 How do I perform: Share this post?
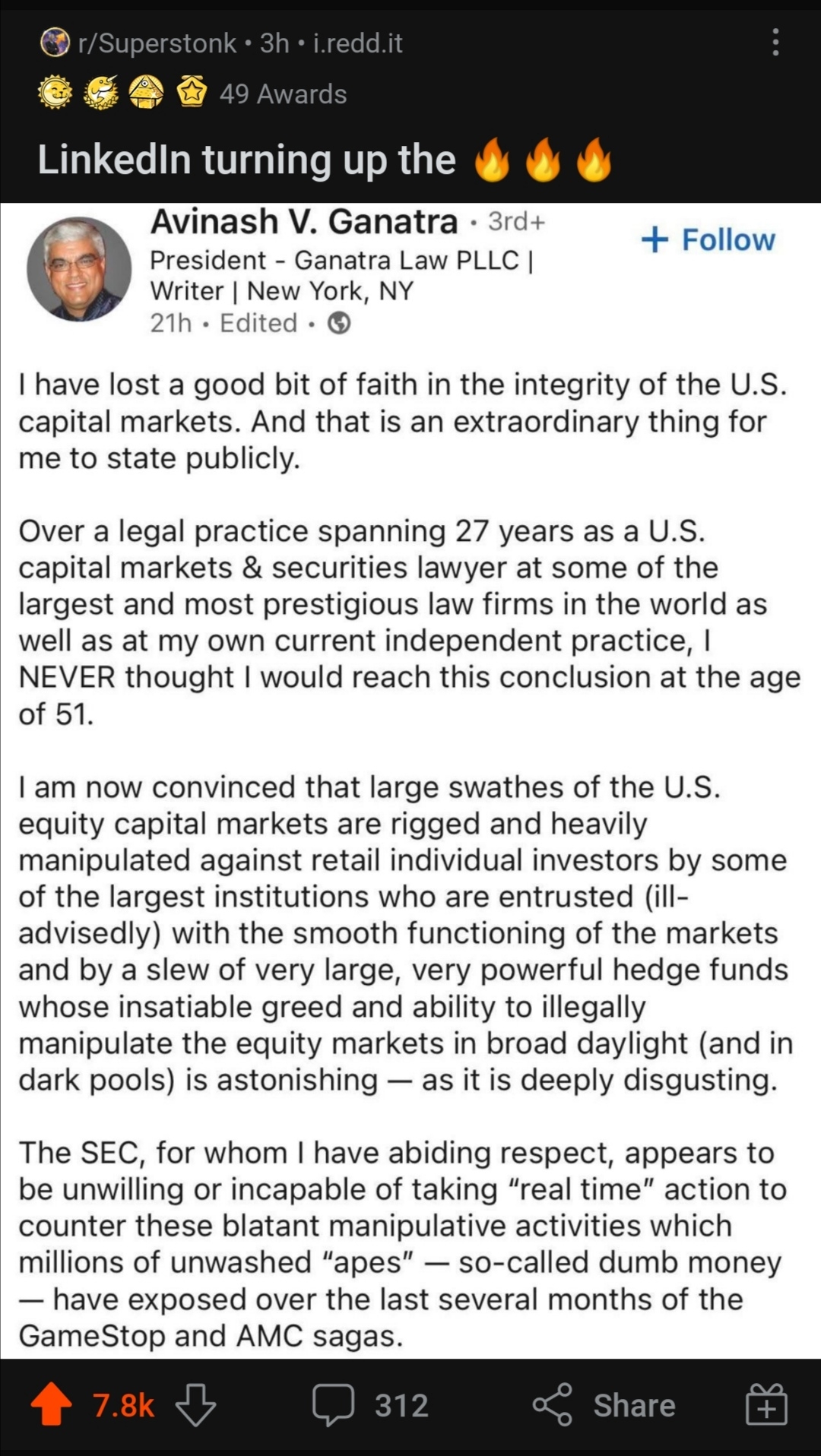tap(604, 1404)
